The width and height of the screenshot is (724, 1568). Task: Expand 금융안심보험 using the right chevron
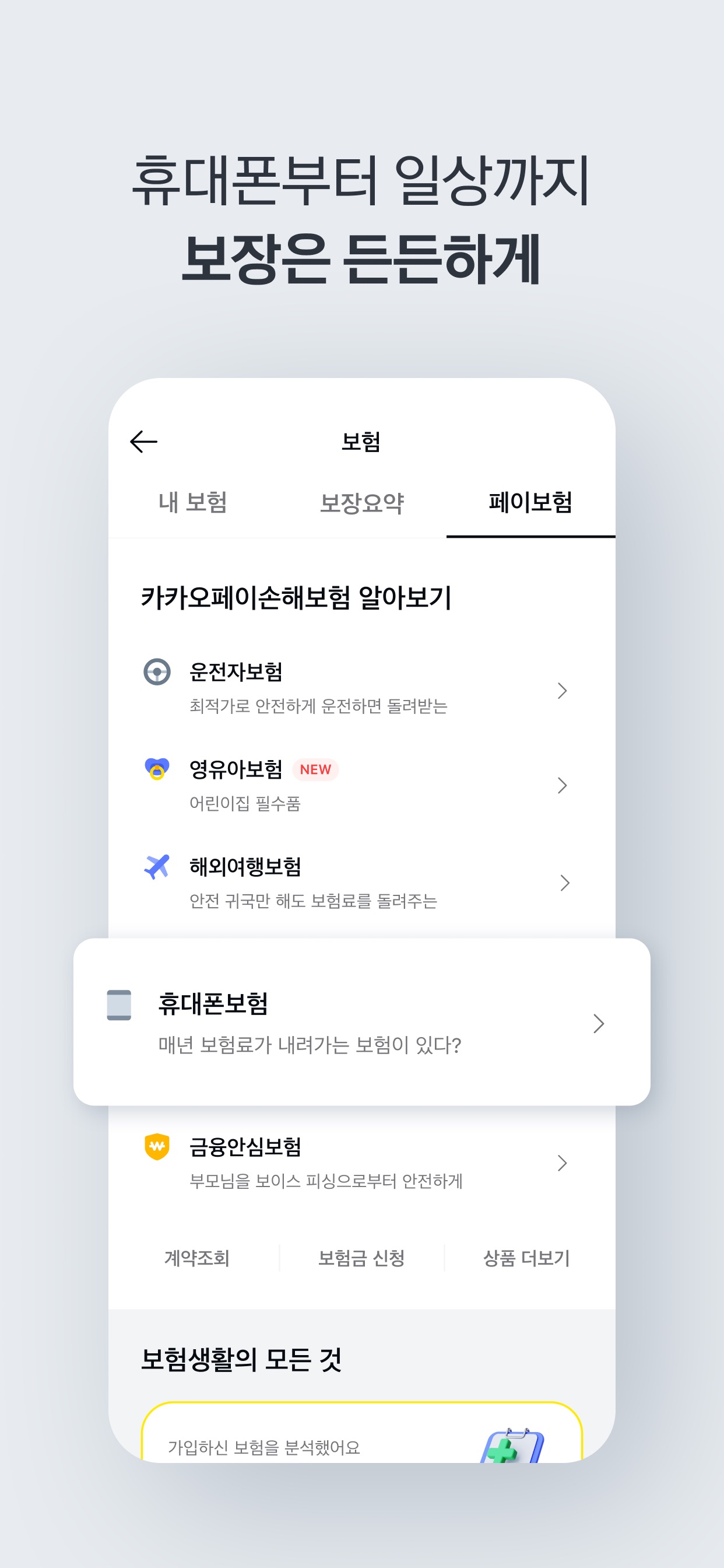click(563, 1163)
